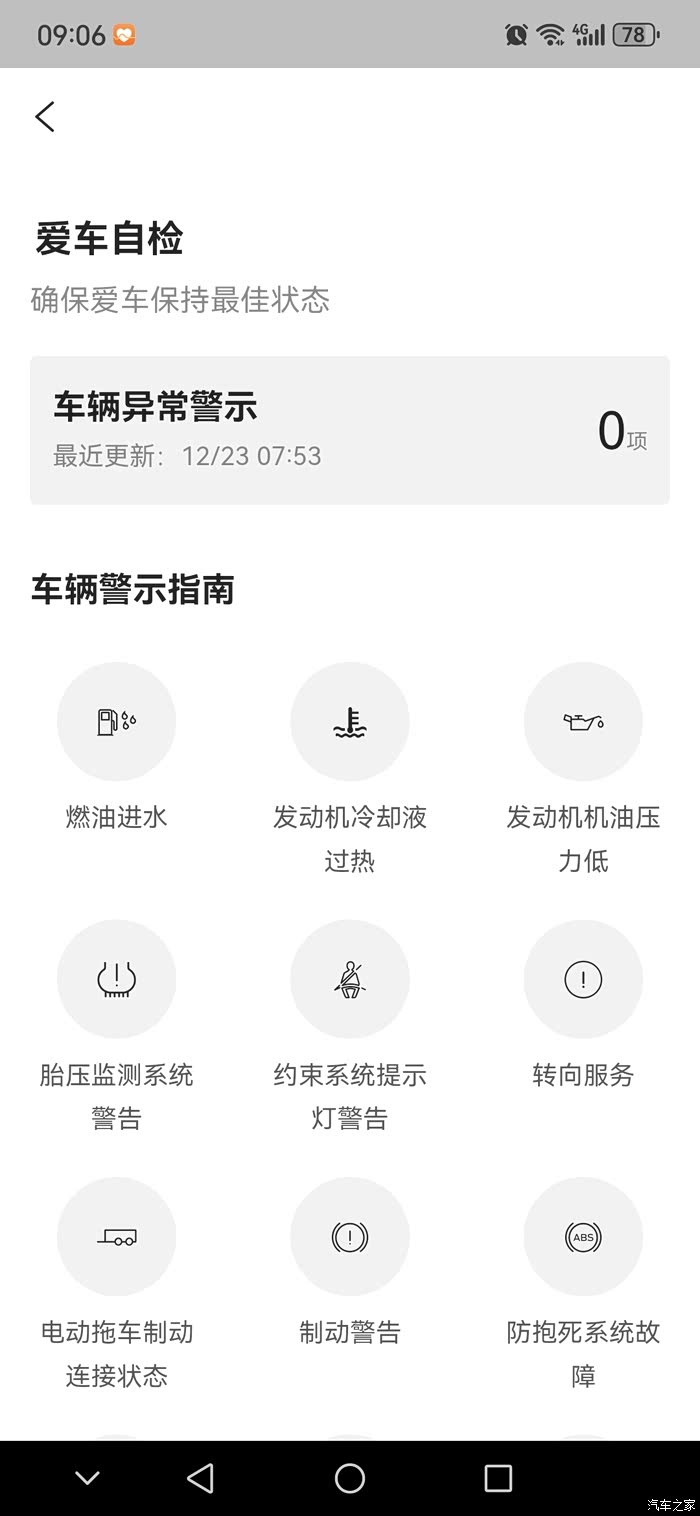The image size is (700, 1516).
Task: View the 发动机冷却液过热 warning guide
Action: tap(349, 721)
